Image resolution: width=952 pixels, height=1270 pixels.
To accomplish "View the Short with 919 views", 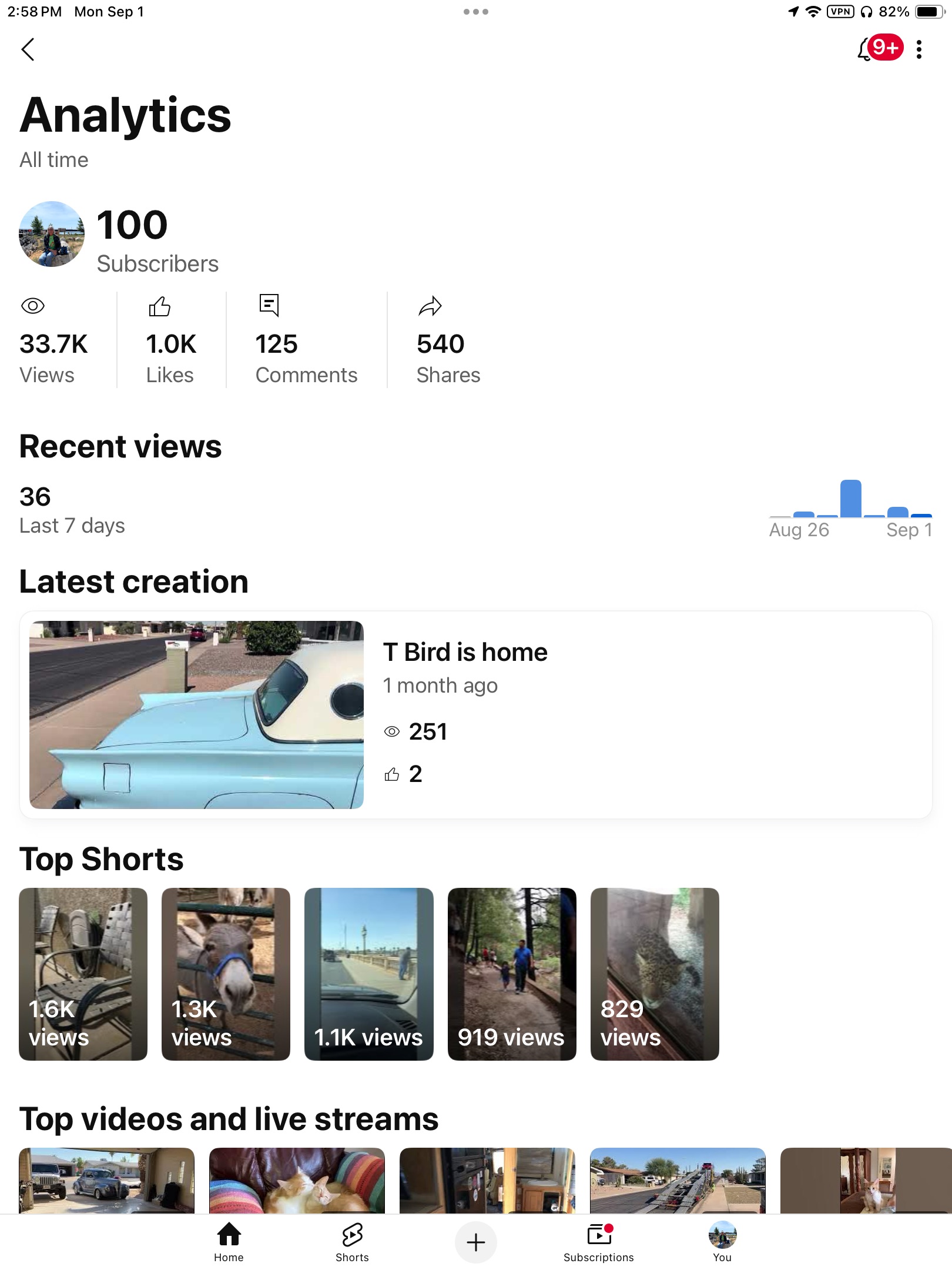I will [512, 974].
